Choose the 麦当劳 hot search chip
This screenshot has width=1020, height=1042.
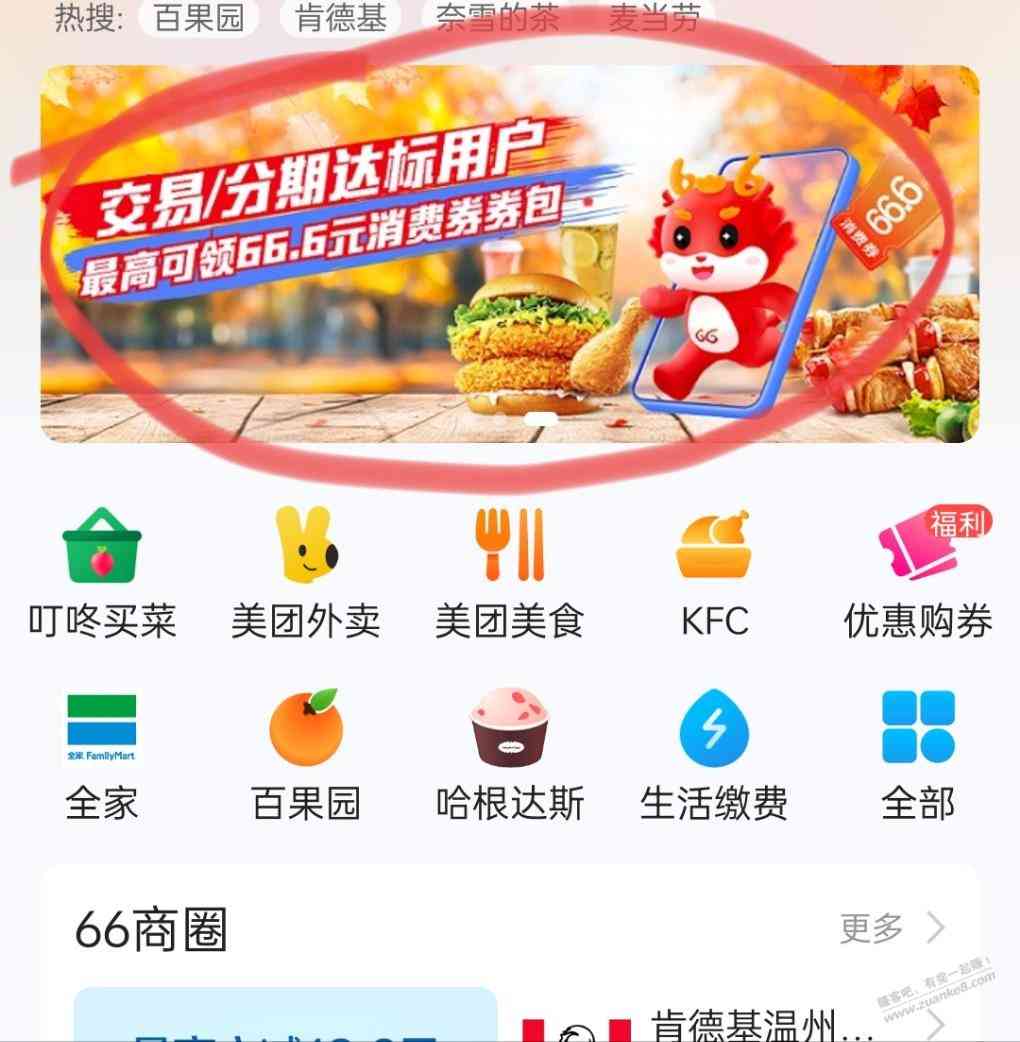653,18
